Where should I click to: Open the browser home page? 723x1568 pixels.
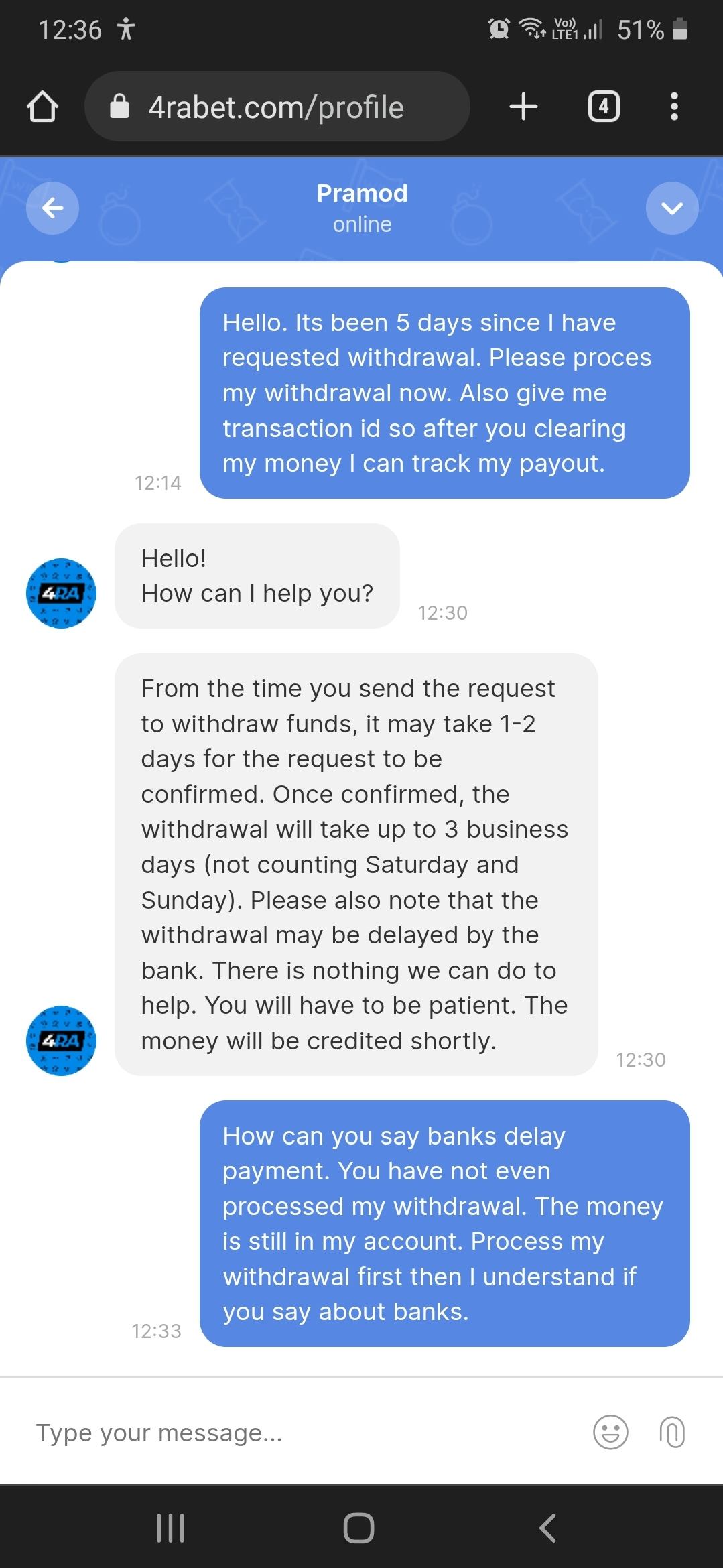tap(42, 107)
